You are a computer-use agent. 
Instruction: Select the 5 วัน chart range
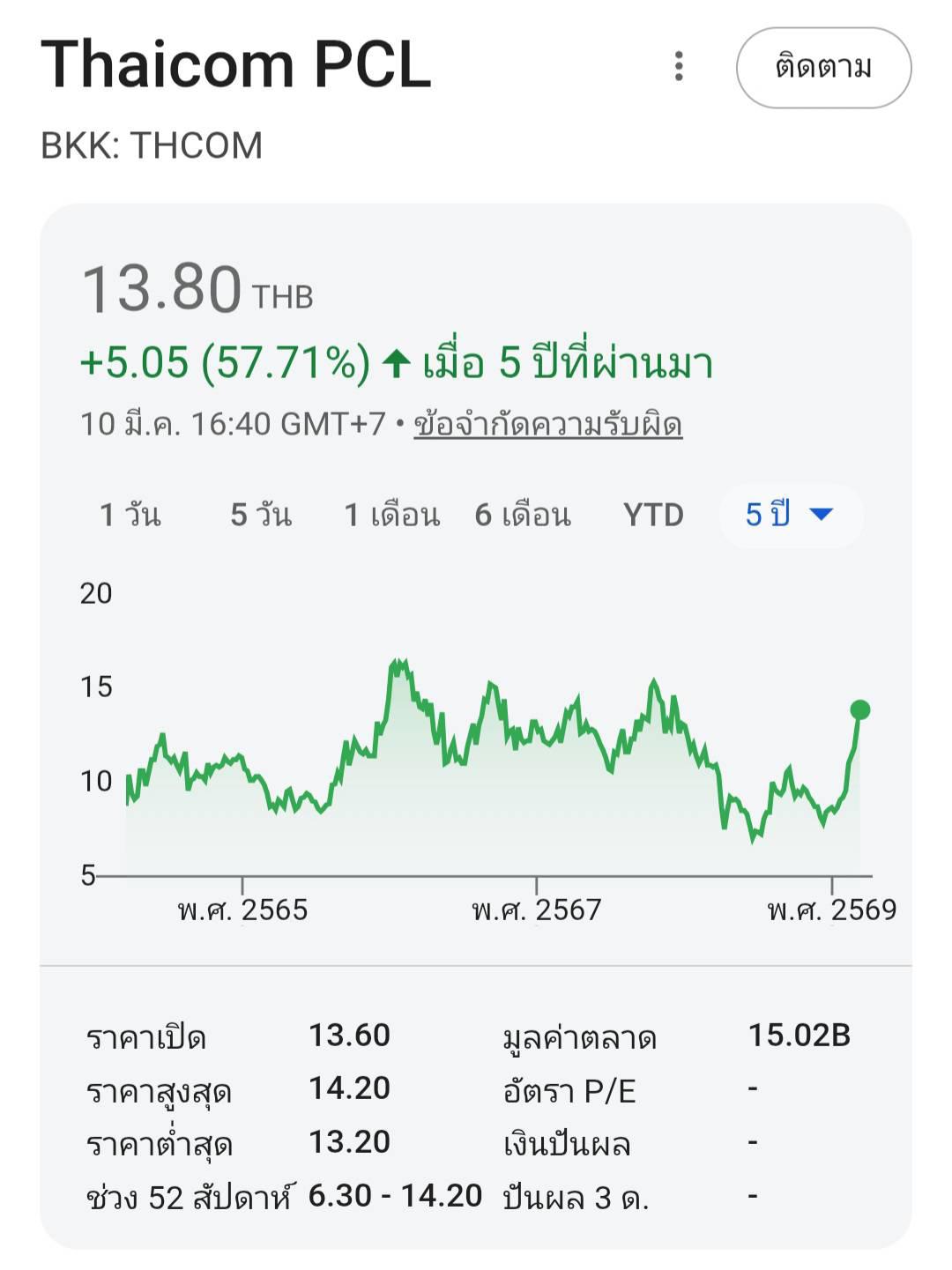pyautogui.click(x=261, y=515)
